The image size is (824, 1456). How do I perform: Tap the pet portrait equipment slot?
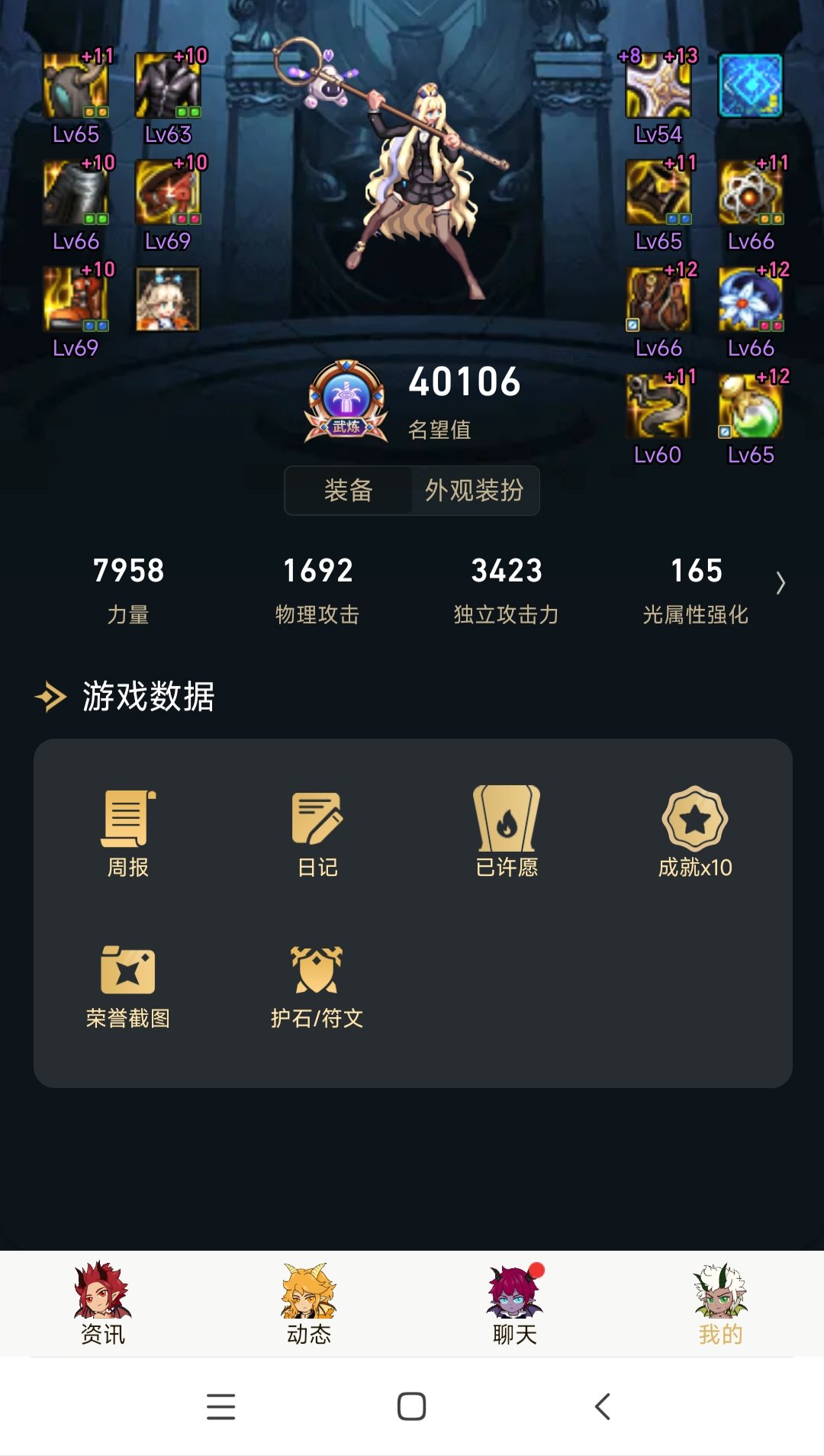168,299
